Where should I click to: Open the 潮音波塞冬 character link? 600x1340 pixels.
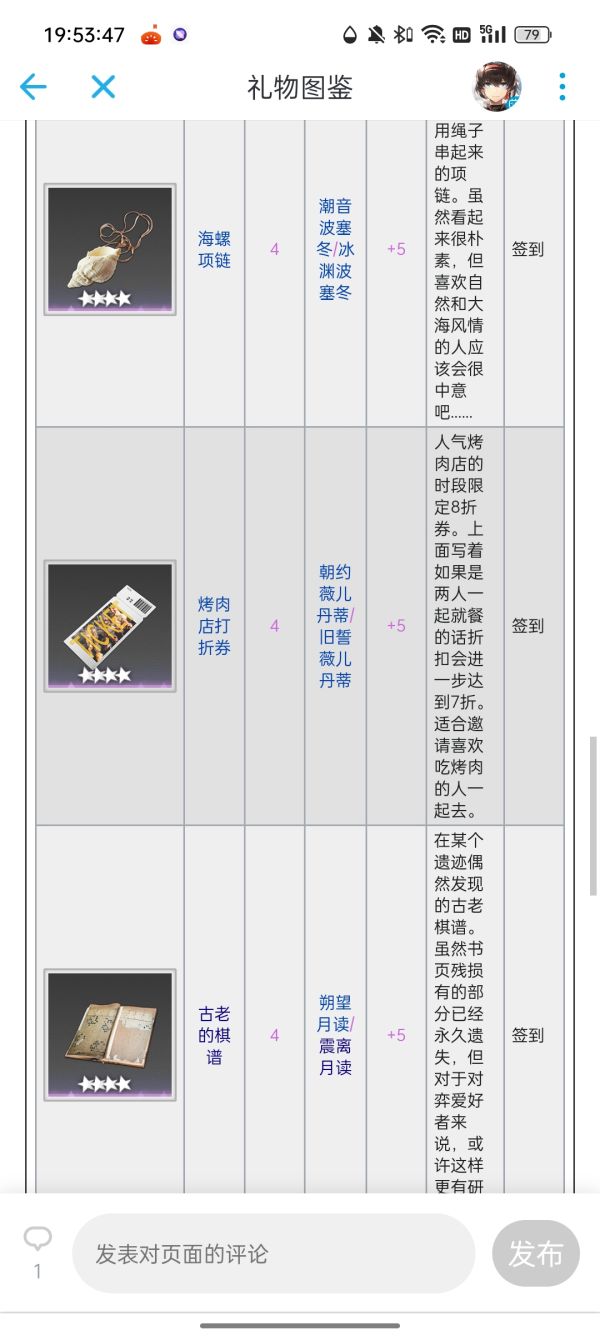335,227
